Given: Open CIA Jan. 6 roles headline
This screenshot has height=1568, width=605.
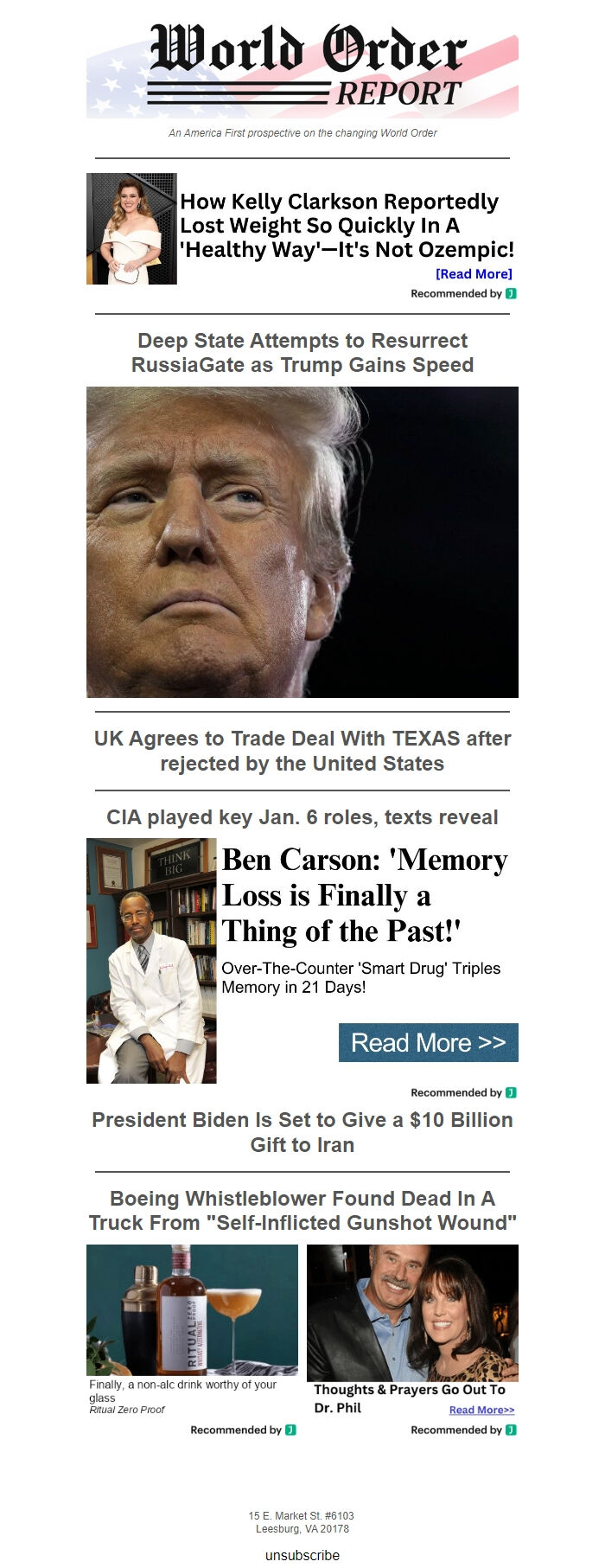Looking at the screenshot, I should pos(302,817).
